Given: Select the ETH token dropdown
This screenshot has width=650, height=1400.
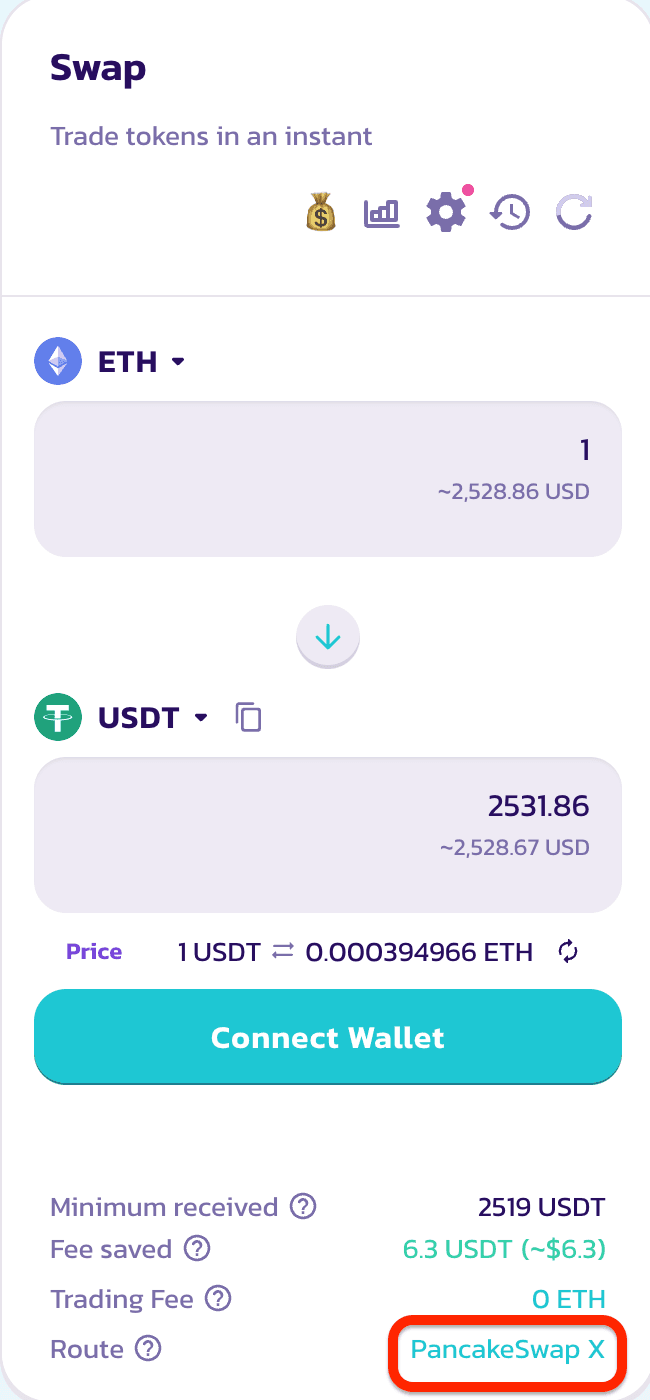Looking at the screenshot, I should point(141,361).
